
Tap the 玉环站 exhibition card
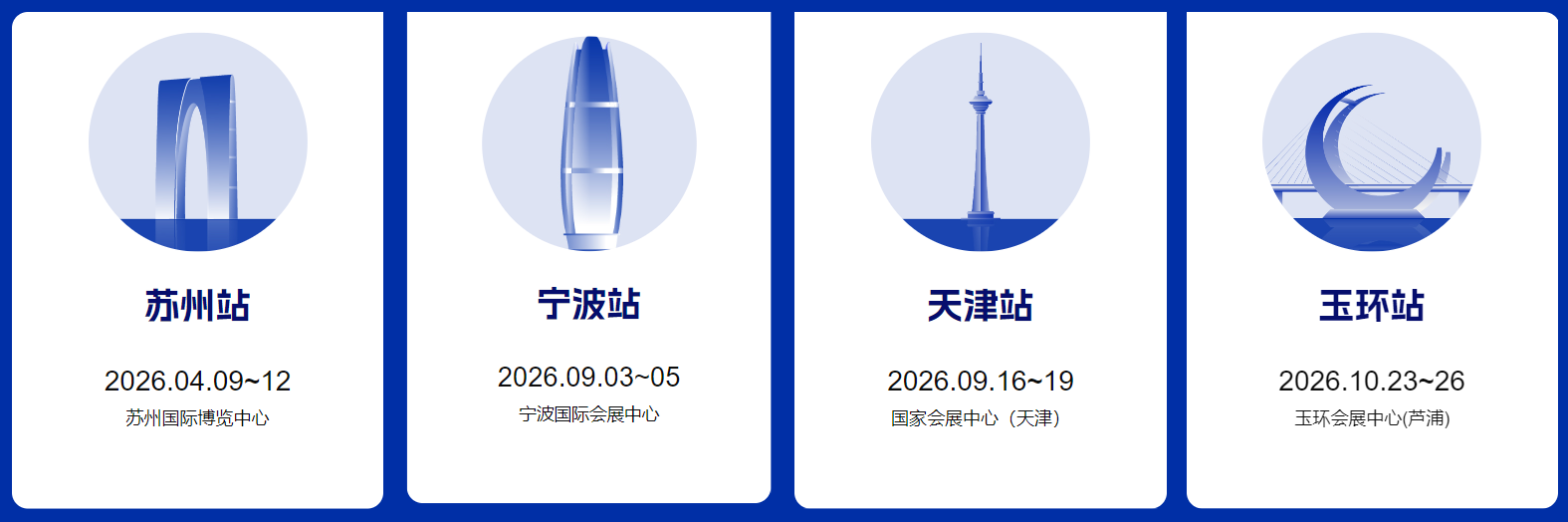[1371, 261]
